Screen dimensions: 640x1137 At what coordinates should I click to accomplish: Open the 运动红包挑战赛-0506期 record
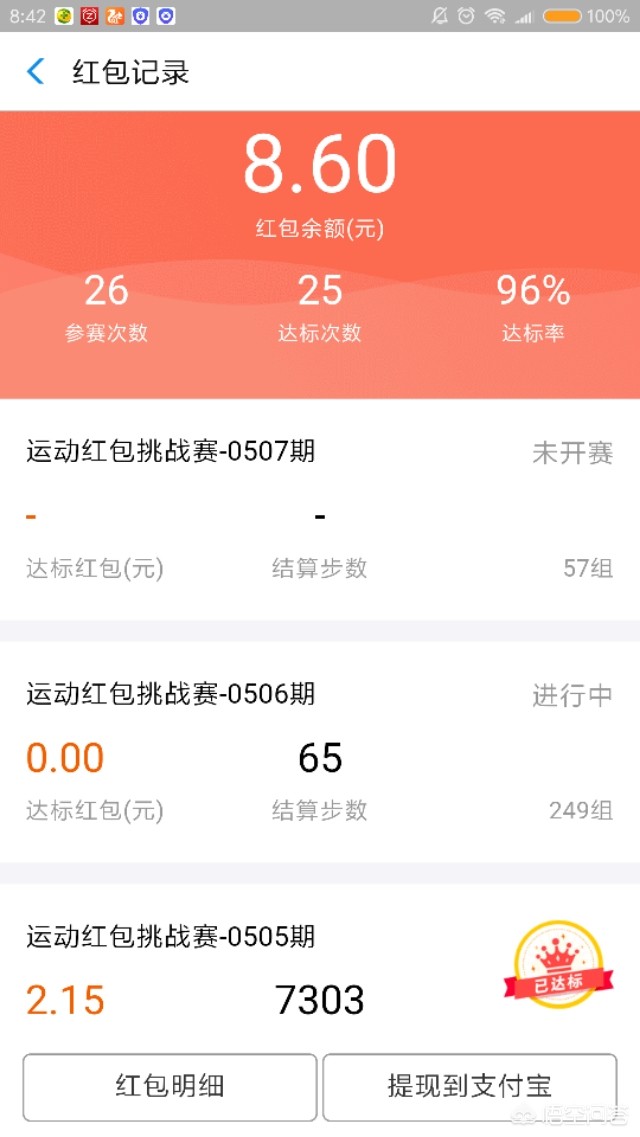[320, 752]
